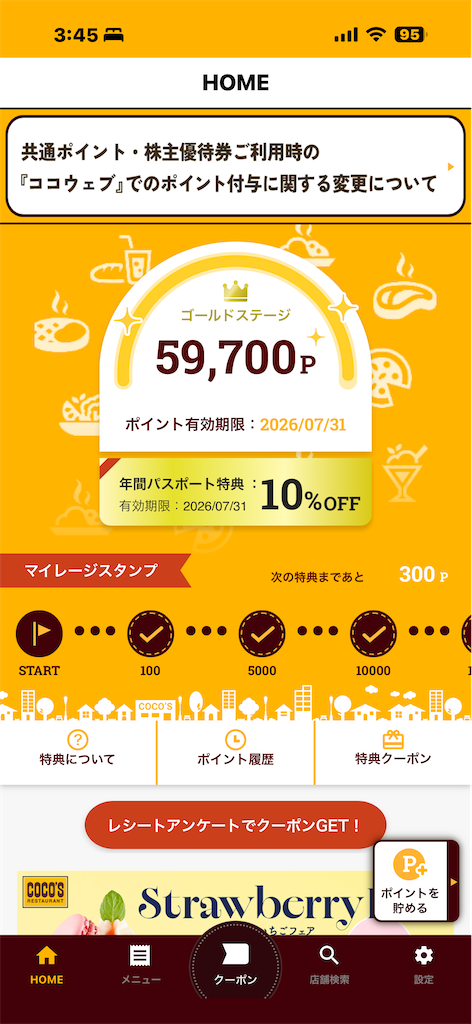Go to the 店舗検索 tab
Screen dimensions: 472x1024
(329, 966)
